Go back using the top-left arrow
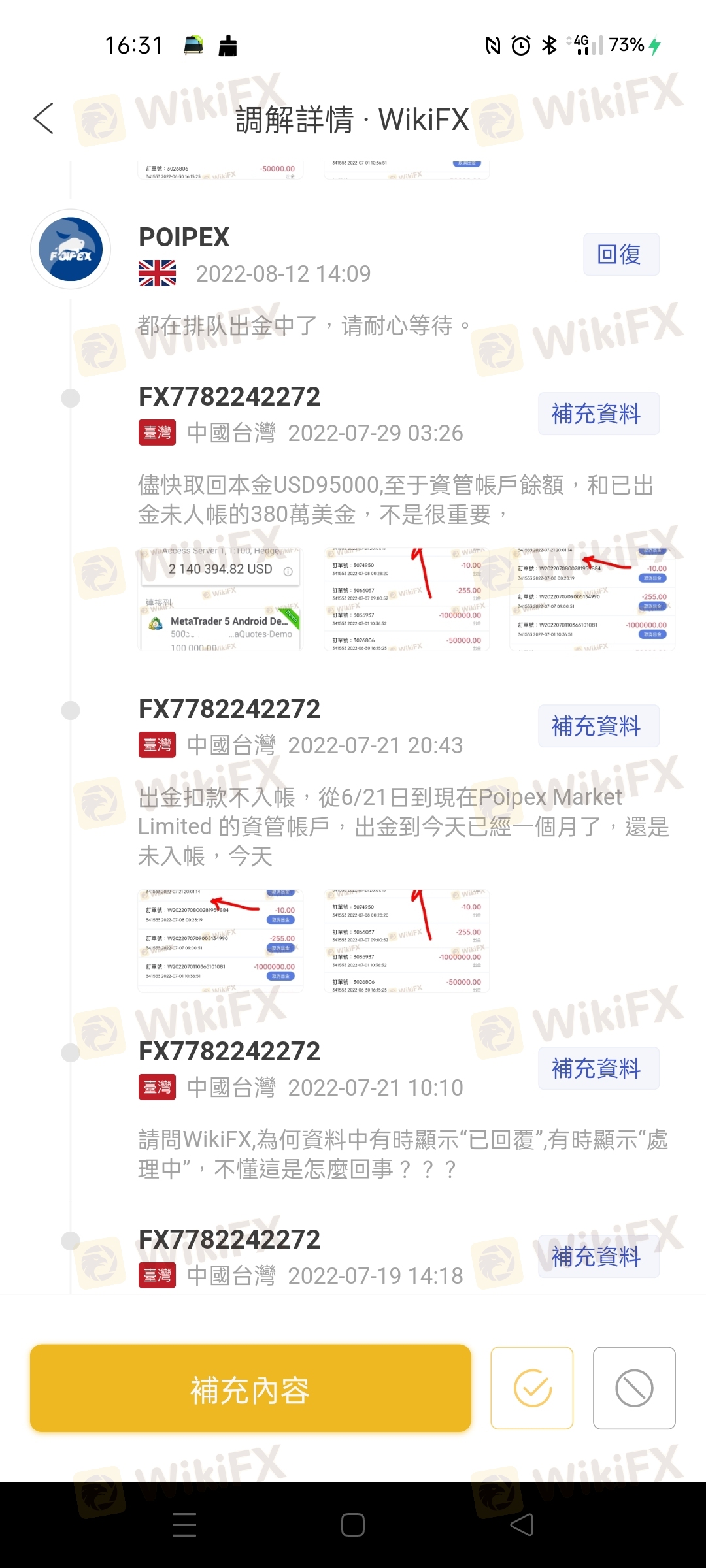 (43, 119)
